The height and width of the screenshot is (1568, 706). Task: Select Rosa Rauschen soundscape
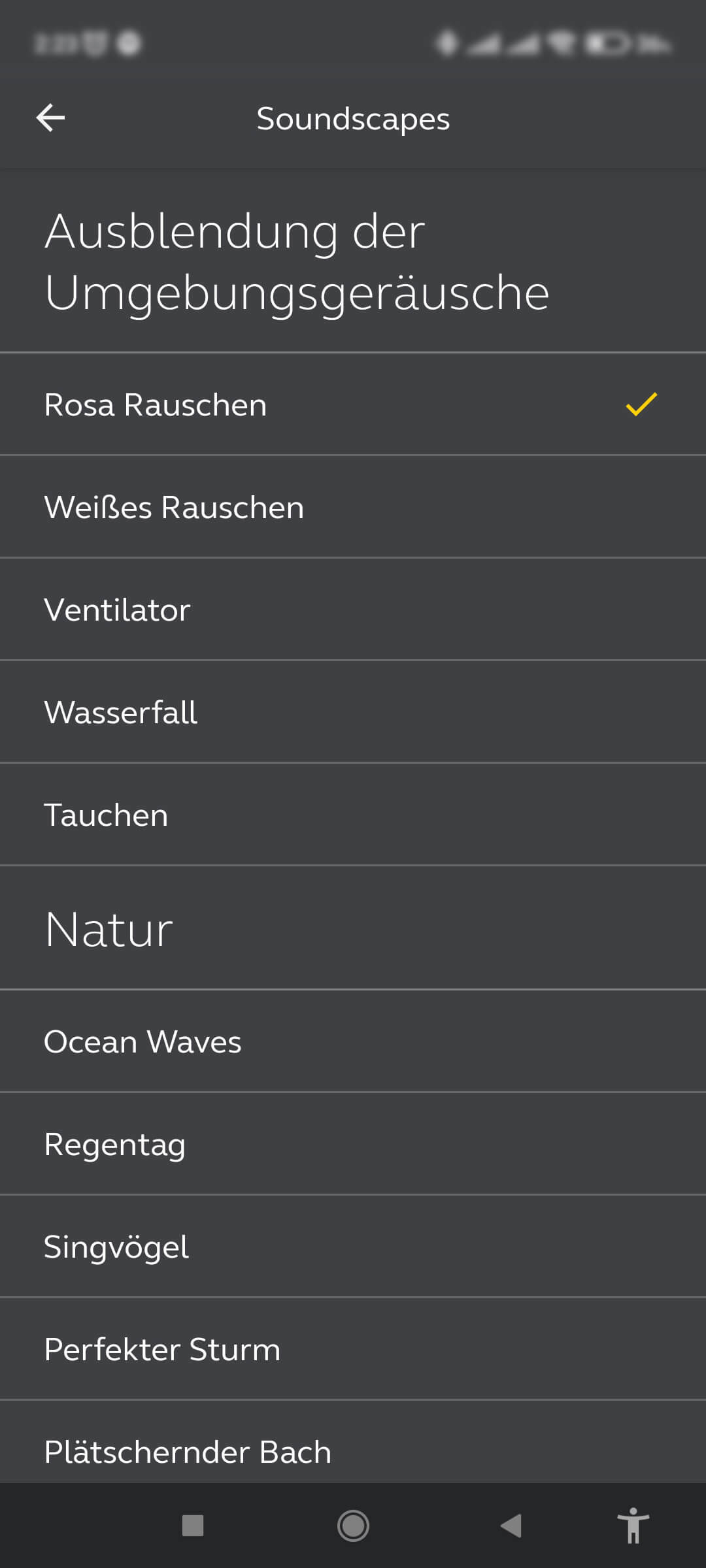coord(353,404)
